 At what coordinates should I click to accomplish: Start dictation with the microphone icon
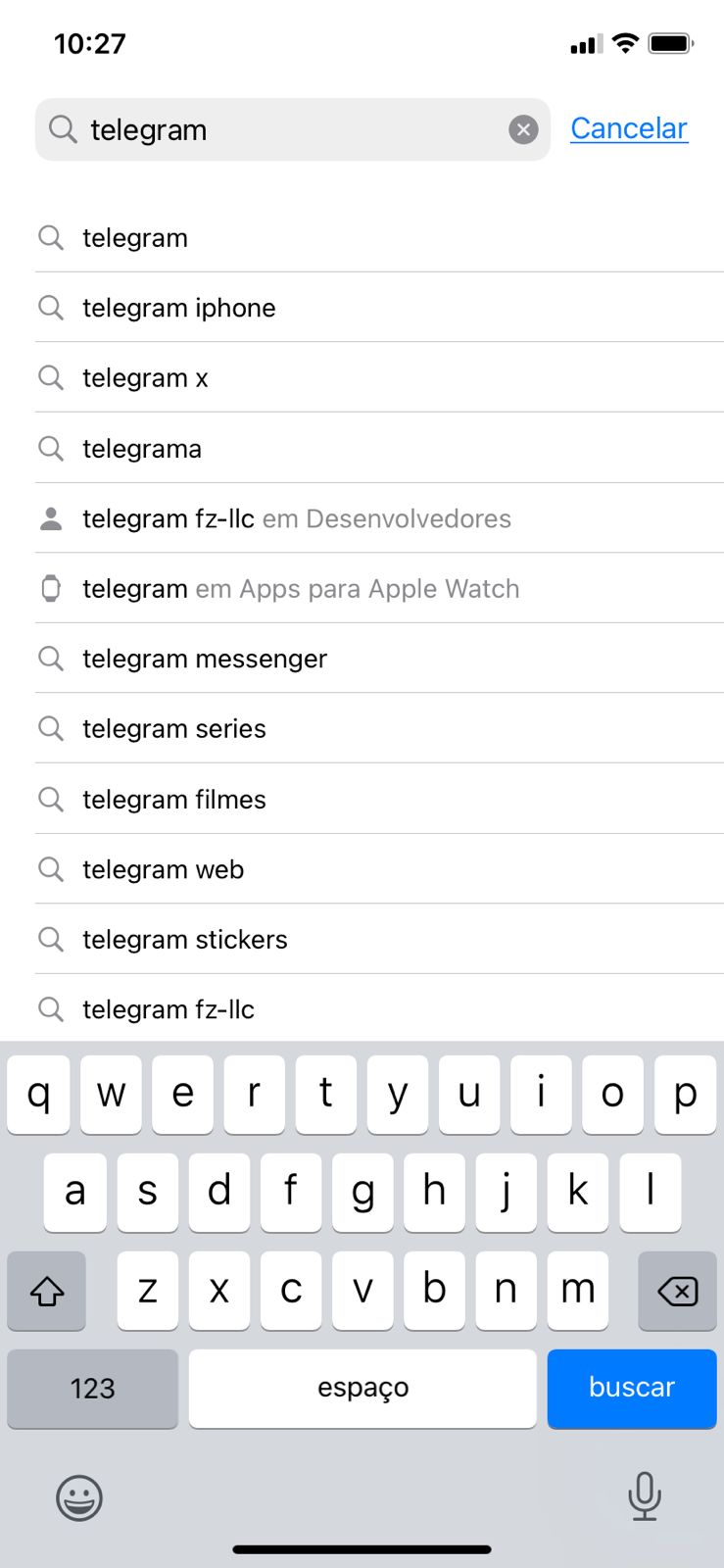click(x=644, y=1496)
